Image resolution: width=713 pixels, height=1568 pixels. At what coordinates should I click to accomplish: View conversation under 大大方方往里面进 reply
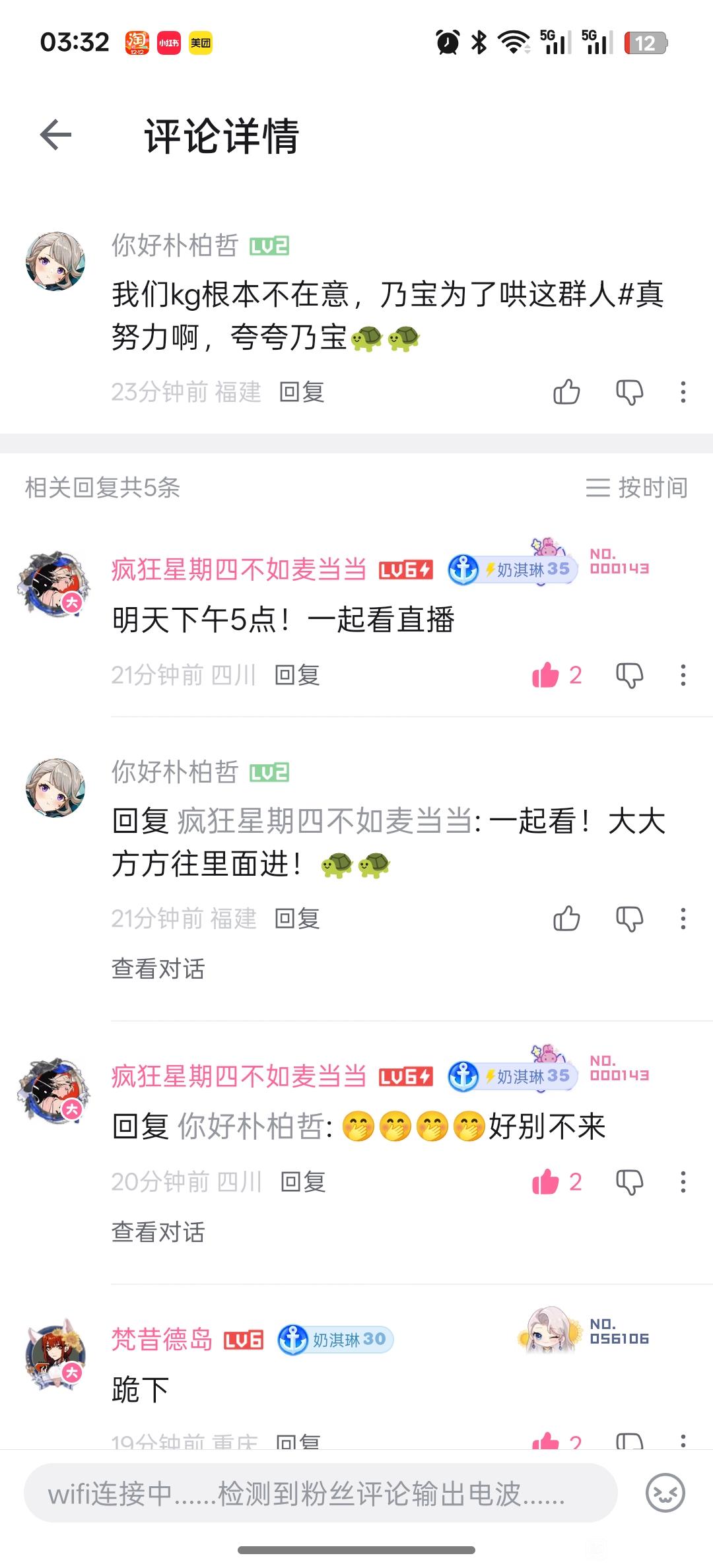(158, 969)
